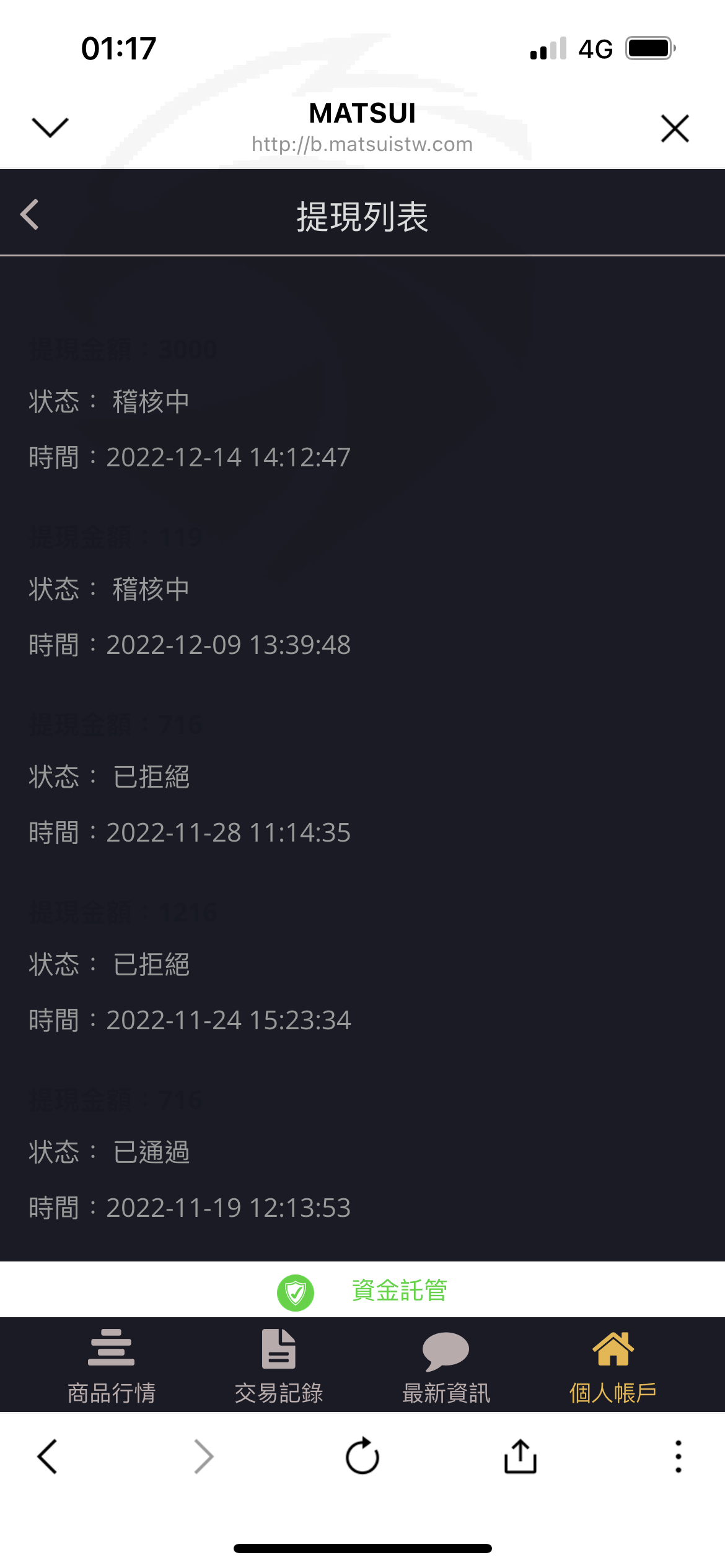
Task: Reload the current web page
Action: tap(362, 1455)
